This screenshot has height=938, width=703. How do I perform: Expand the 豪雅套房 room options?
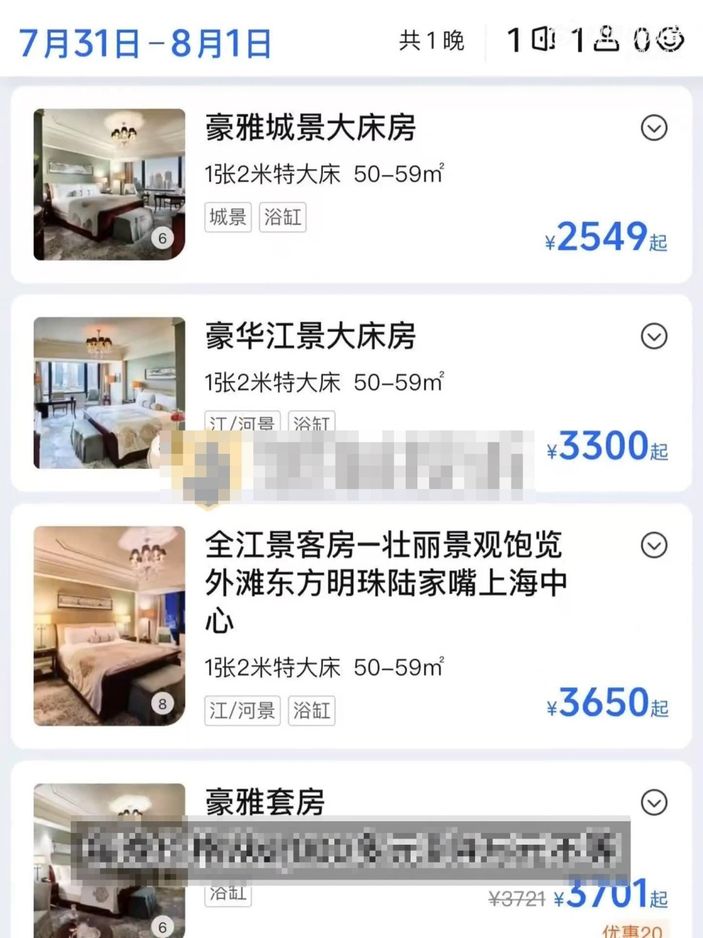pos(654,802)
